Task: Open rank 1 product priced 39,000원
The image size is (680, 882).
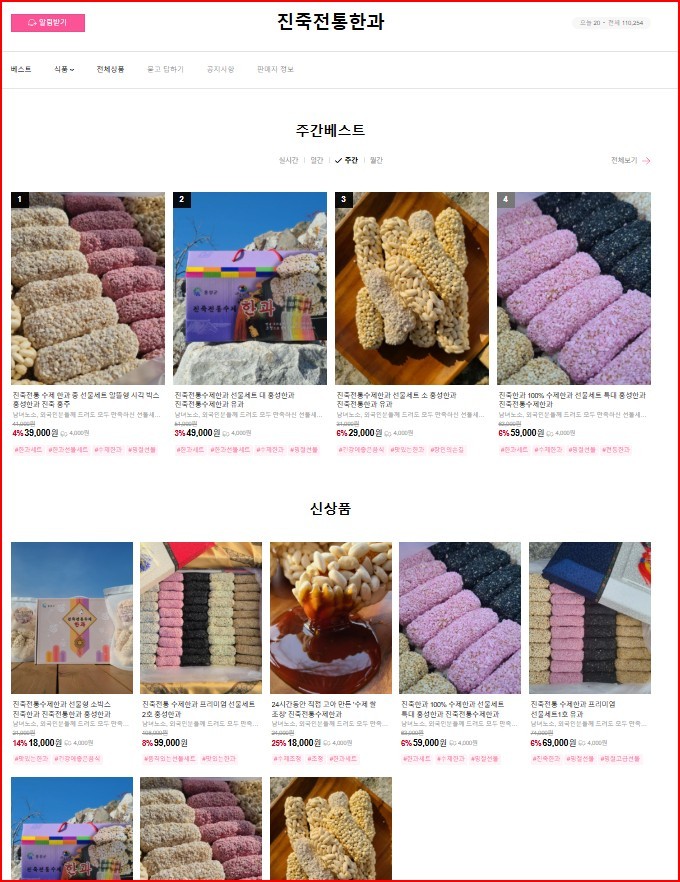Action: [88, 288]
